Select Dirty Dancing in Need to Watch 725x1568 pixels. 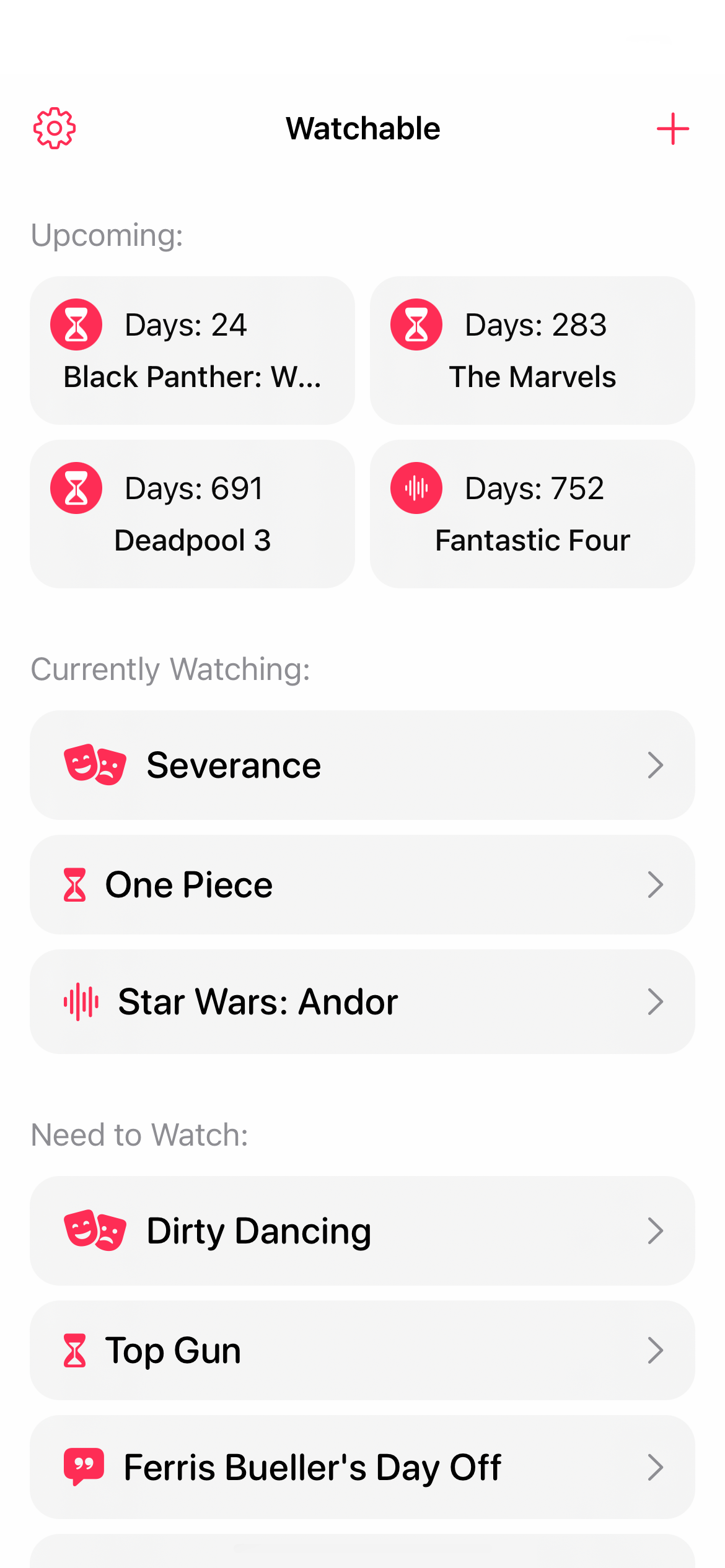tap(362, 1231)
